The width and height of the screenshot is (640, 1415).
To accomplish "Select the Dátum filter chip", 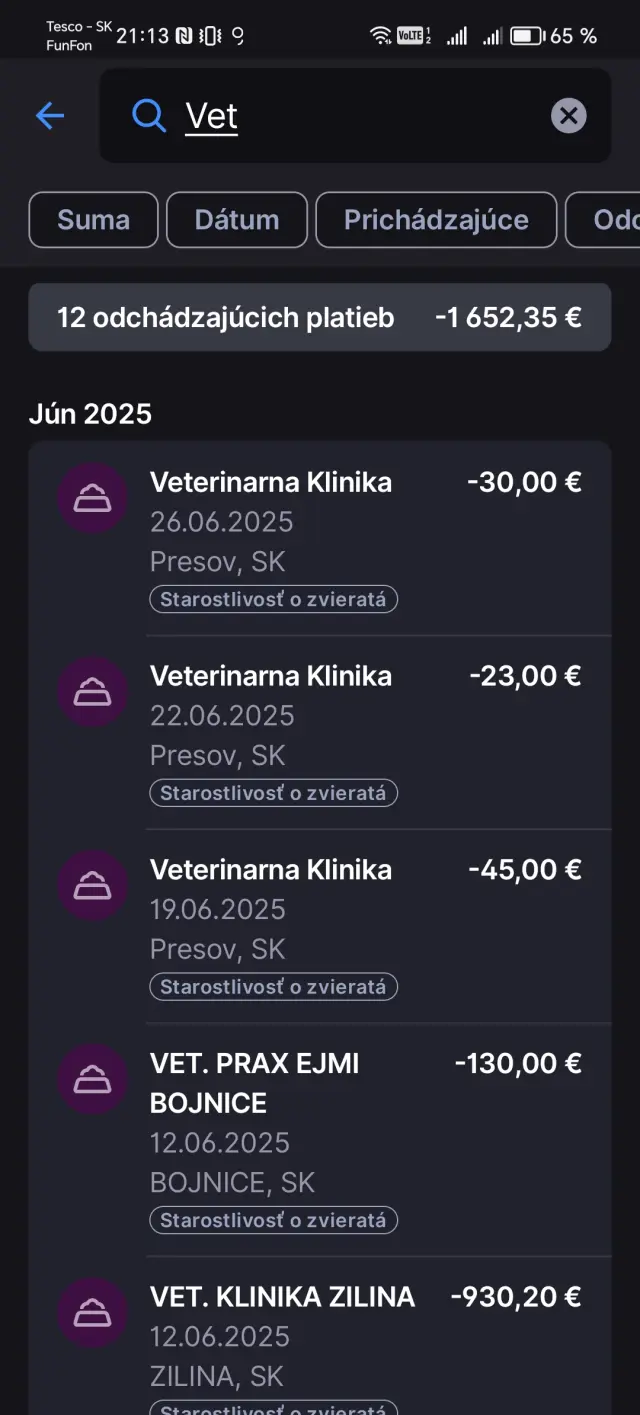I will (x=237, y=220).
